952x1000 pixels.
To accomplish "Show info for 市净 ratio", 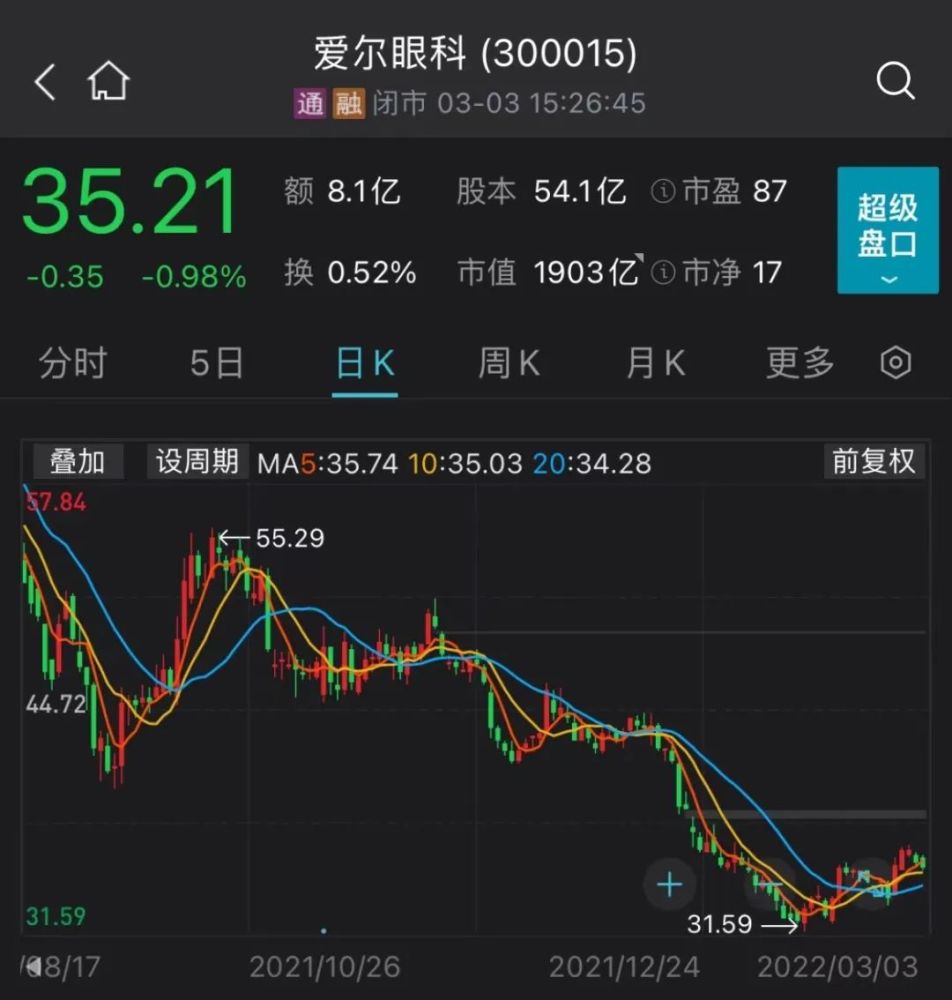I will [x=662, y=272].
